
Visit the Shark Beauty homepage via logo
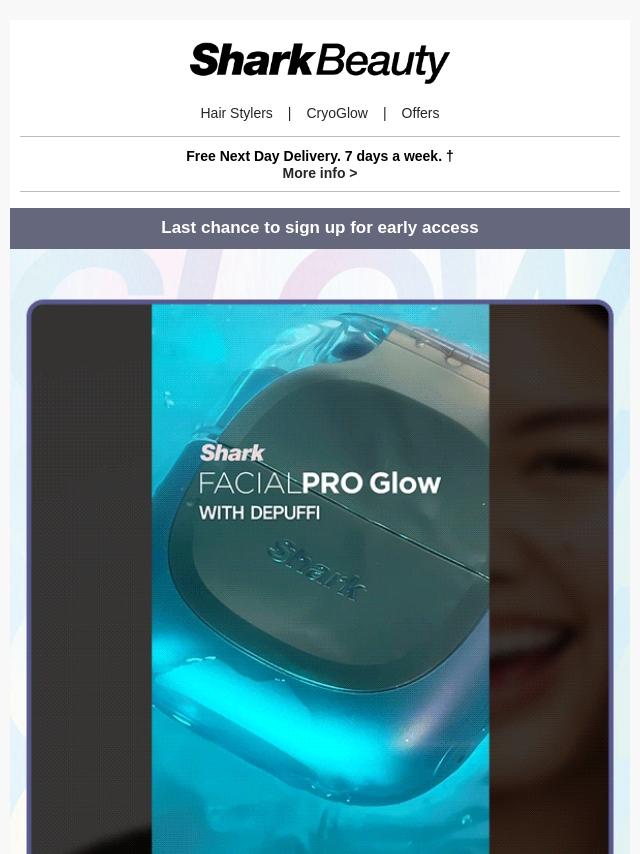[x=320, y=62]
